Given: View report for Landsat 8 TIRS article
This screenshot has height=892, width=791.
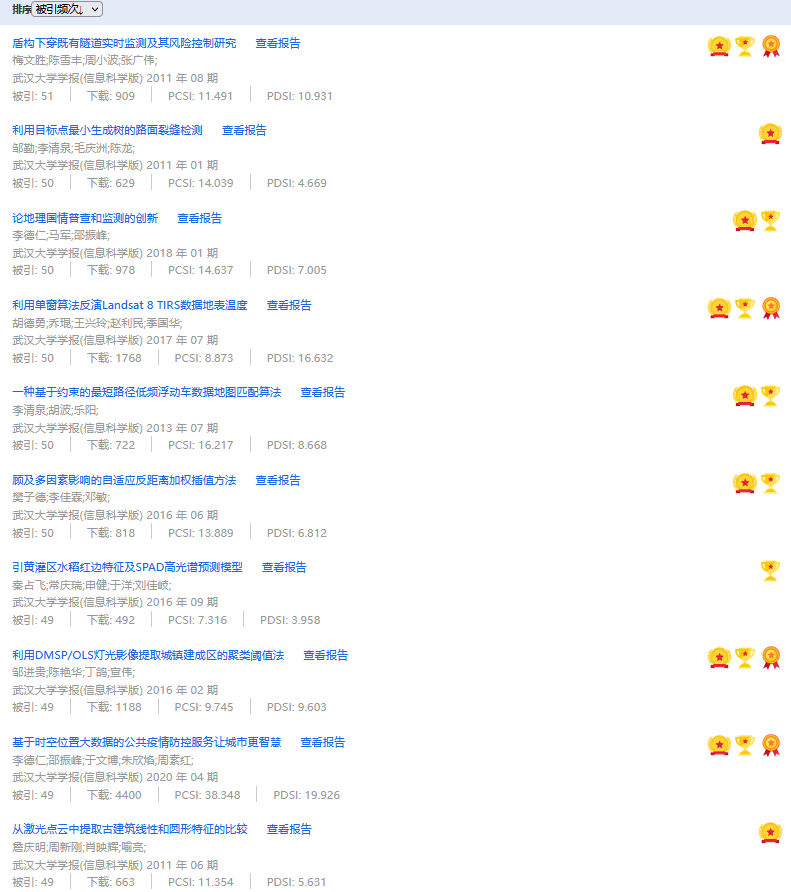Looking at the screenshot, I should (x=289, y=305).
